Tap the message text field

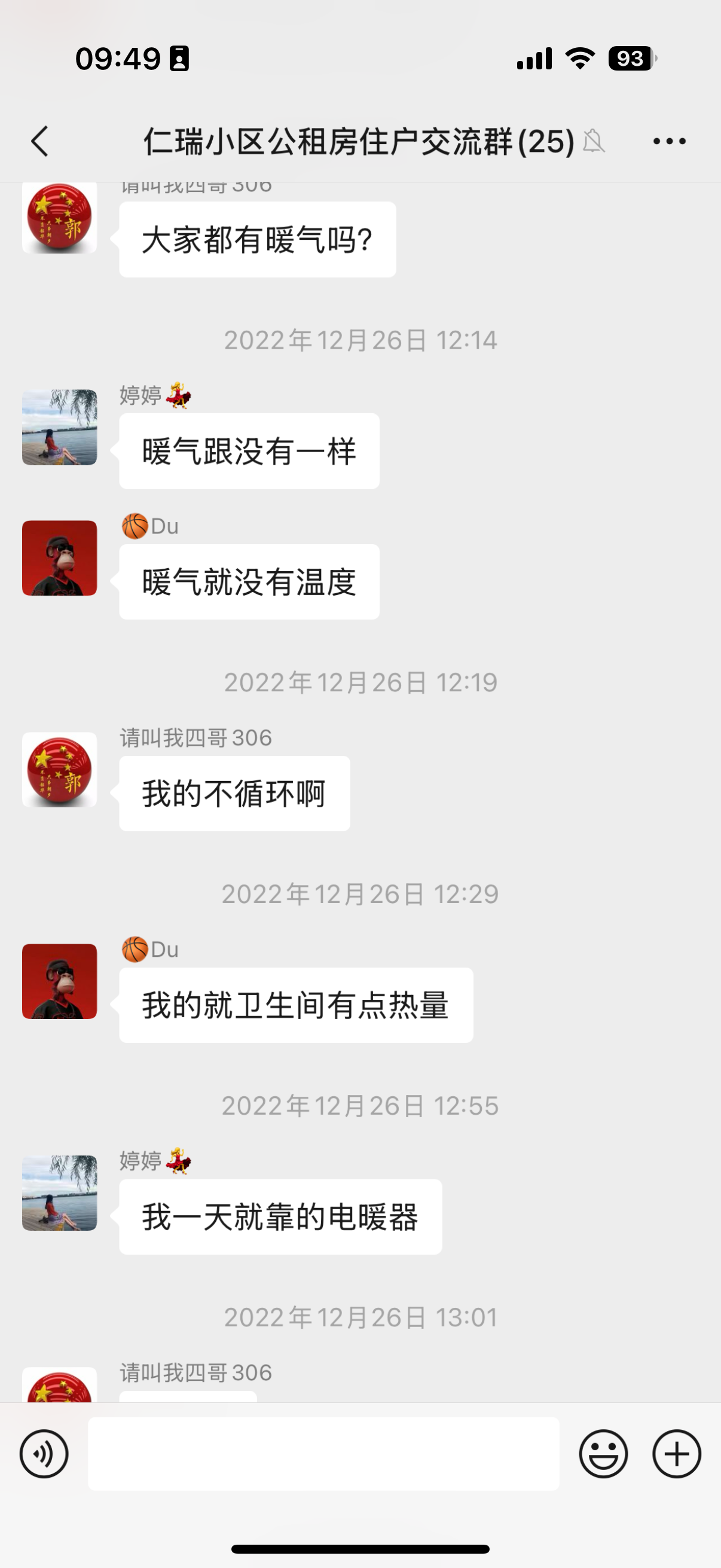323,1454
